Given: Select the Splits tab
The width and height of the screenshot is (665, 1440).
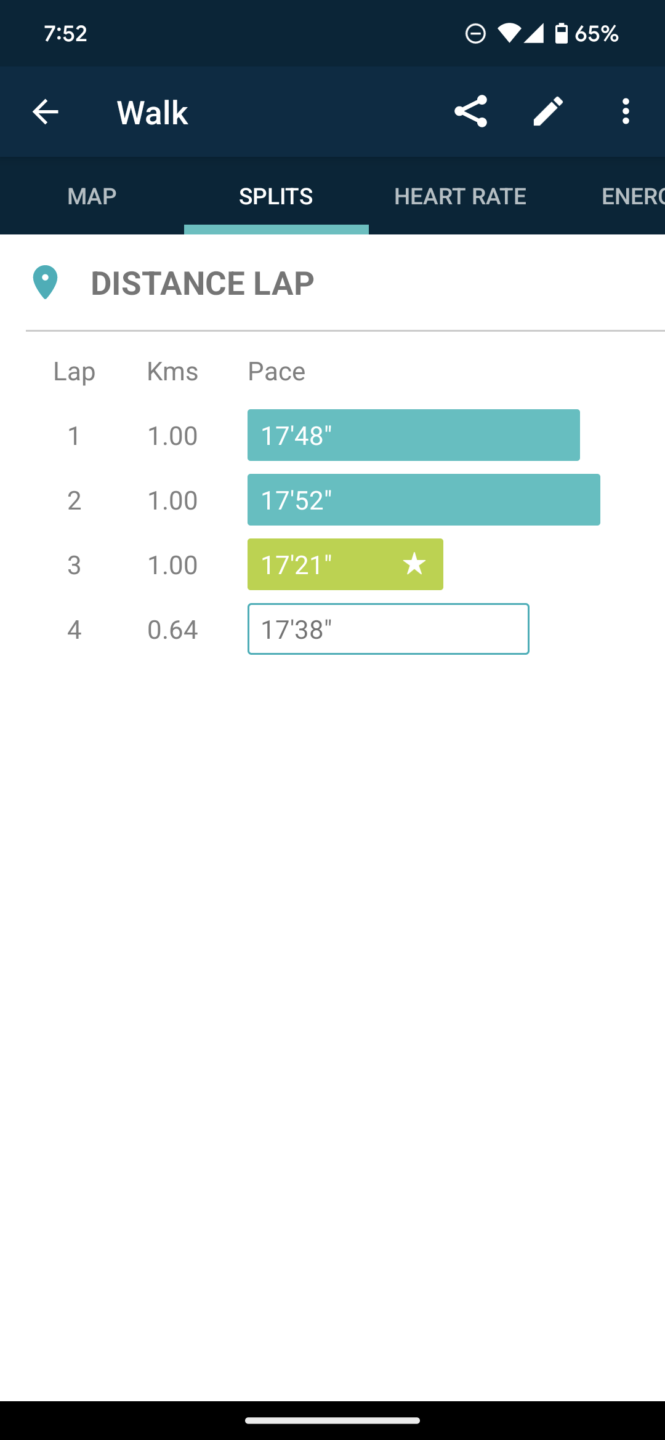Looking at the screenshot, I should (x=276, y=196).
